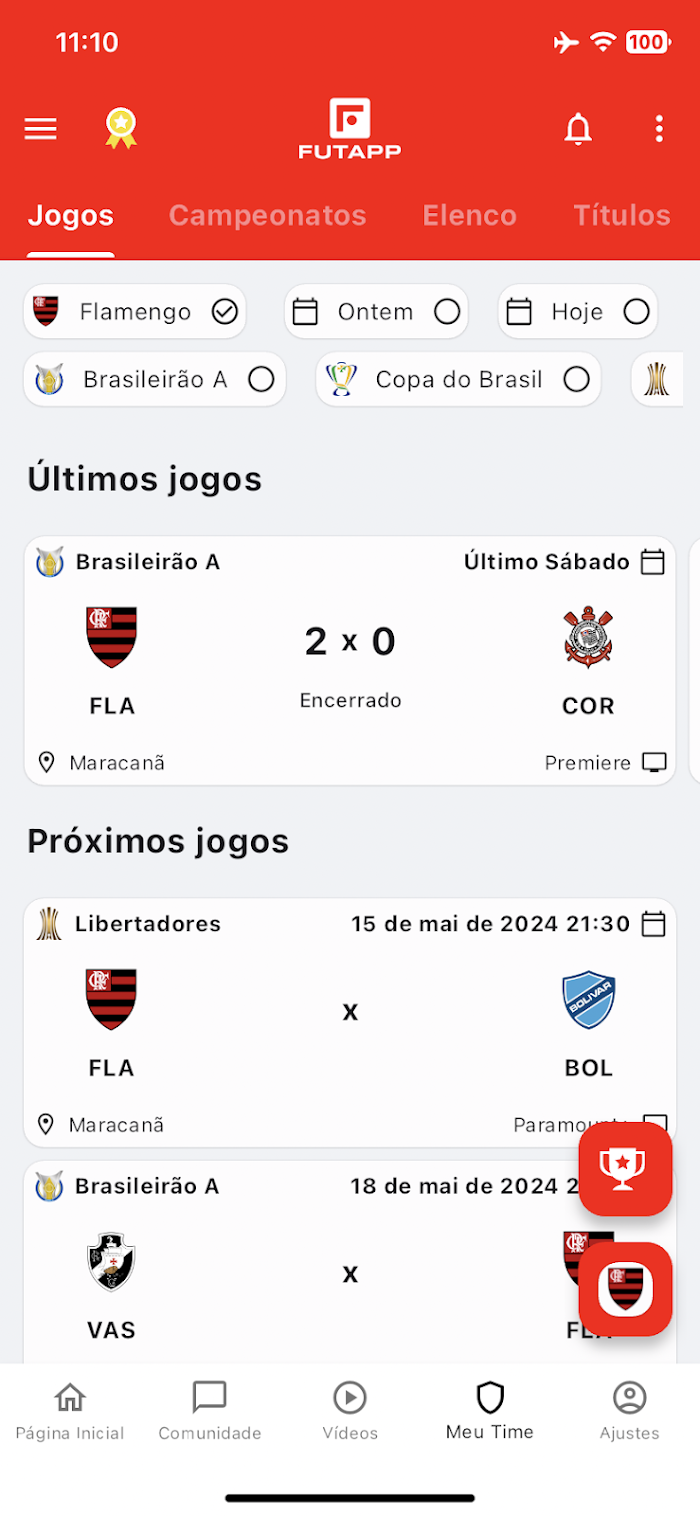The width and height of the screenshot is (700, 1516).
Task: Open the Vídeos tab
Action: point(350,1411)
